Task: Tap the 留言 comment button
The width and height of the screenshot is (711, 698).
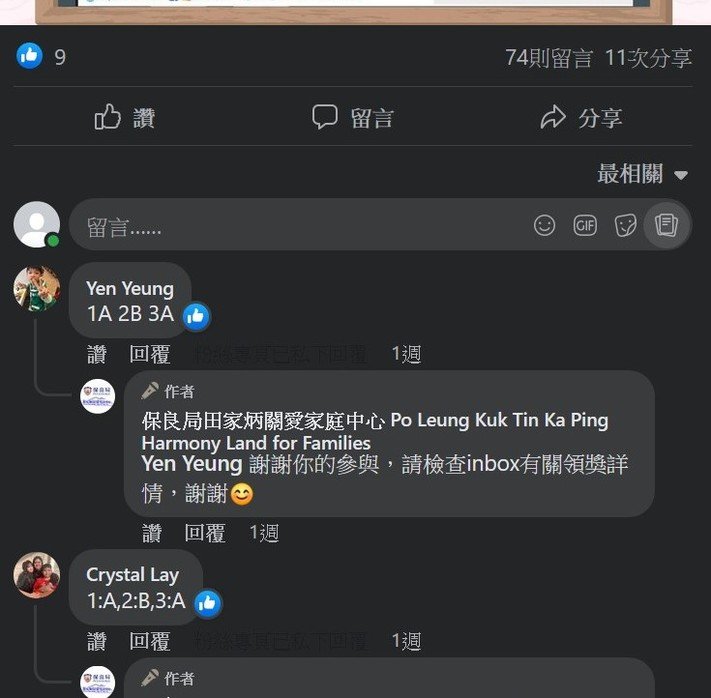Action: (x=352, y=118)
